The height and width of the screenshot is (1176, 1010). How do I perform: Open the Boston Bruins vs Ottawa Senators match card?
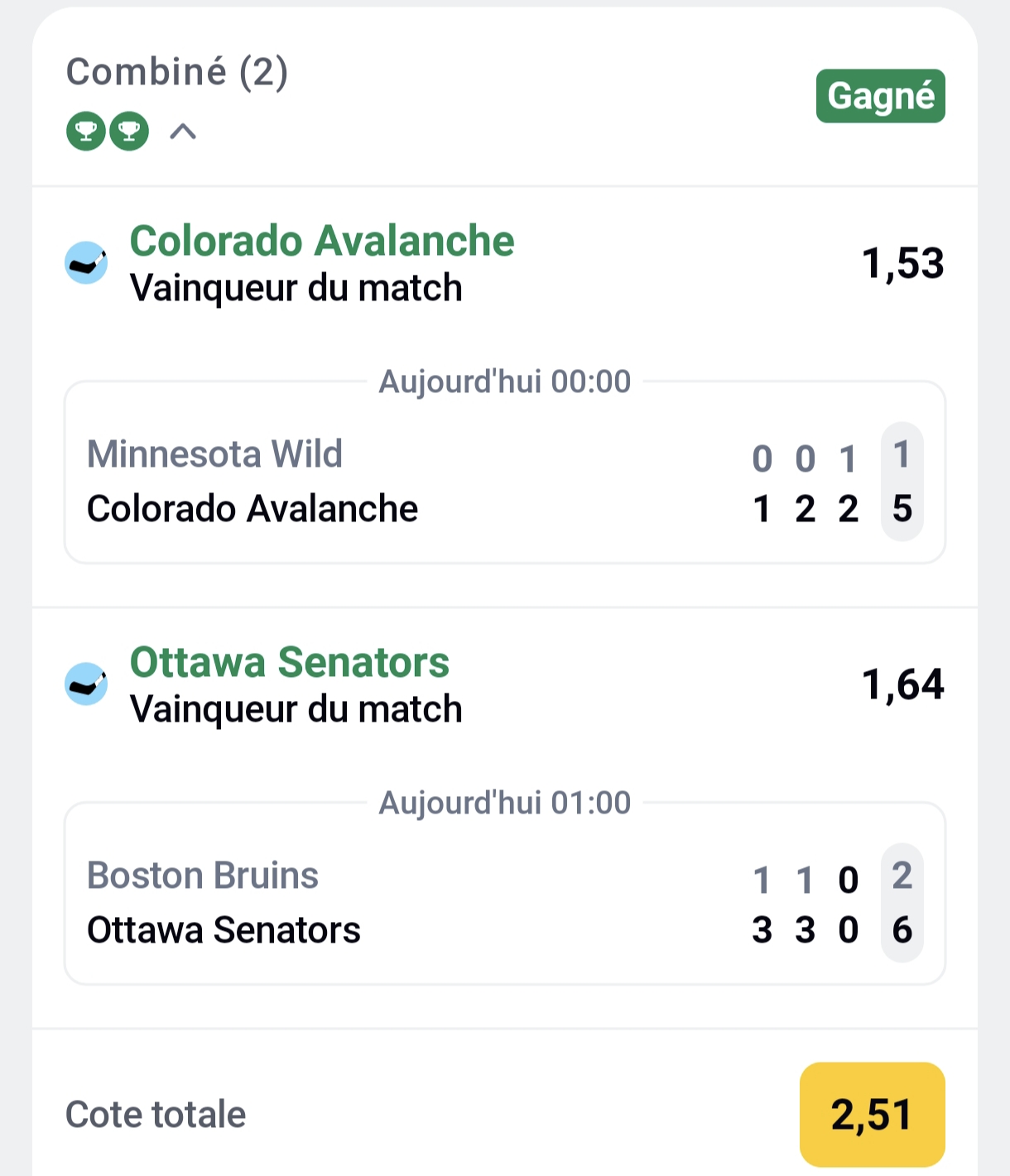click(x=503, y=903)
